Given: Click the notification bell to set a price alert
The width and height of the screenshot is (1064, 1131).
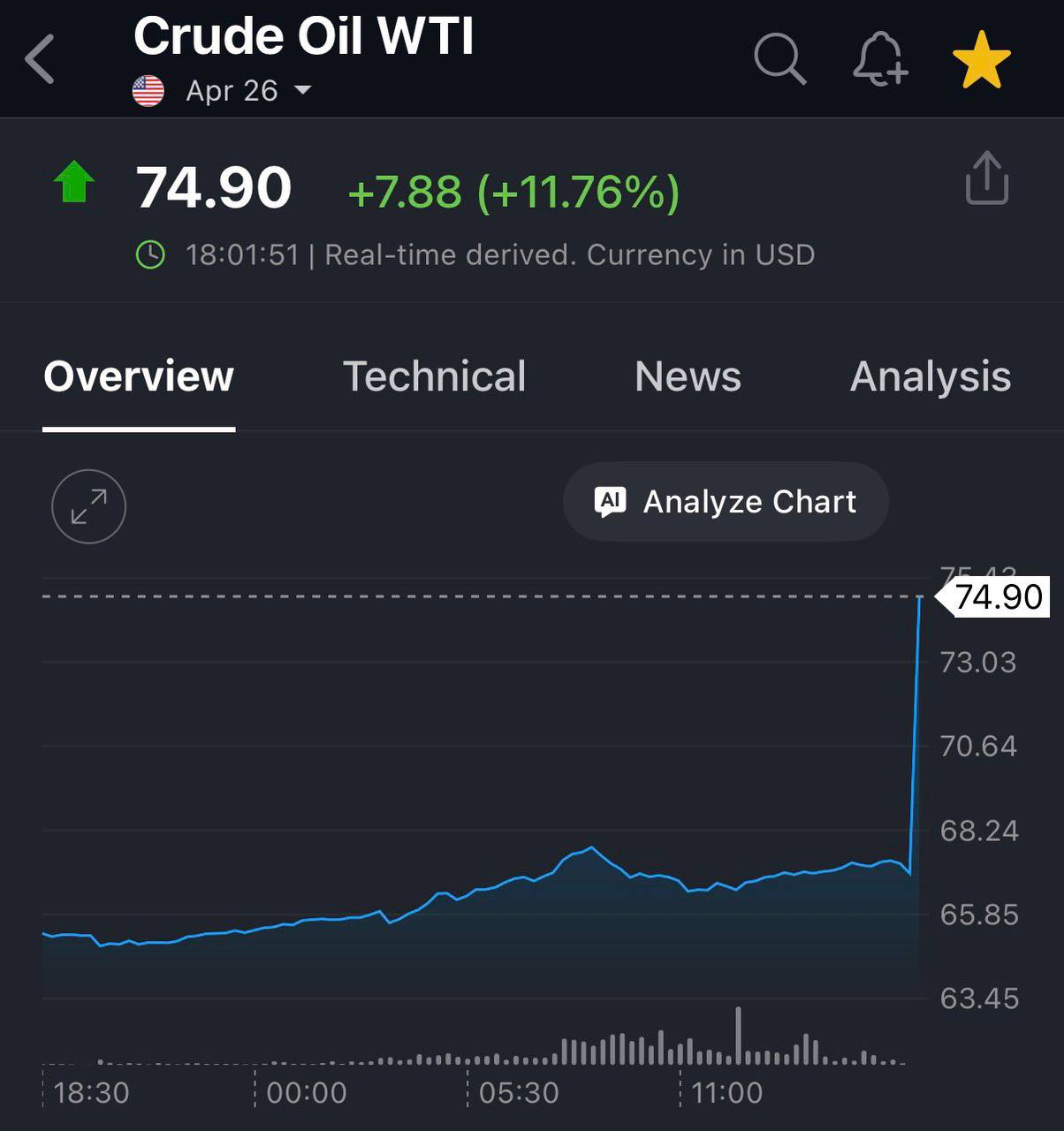Looking at the screenshot, I should [880, 58].
